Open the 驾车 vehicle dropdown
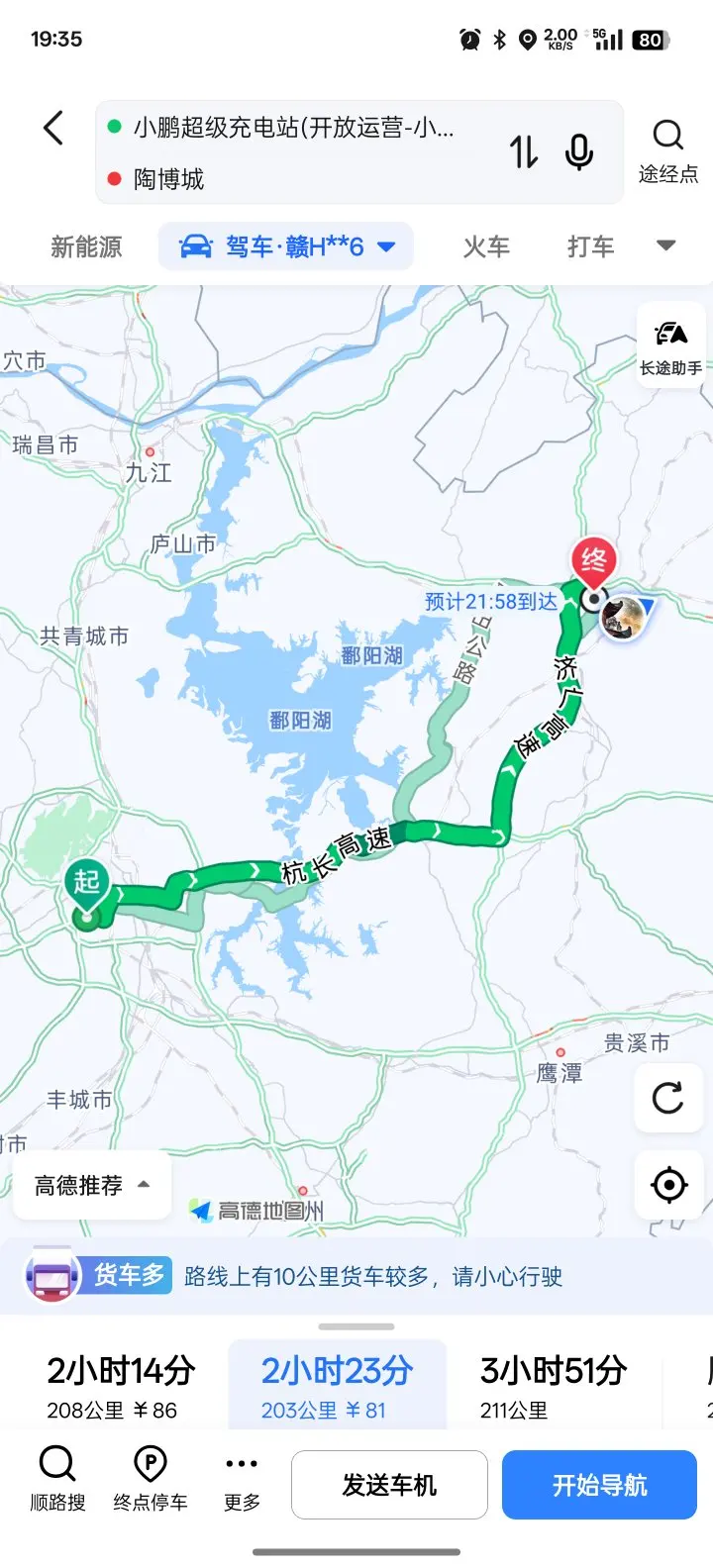Screen dimensions: 713x1568 pos(286,246)
